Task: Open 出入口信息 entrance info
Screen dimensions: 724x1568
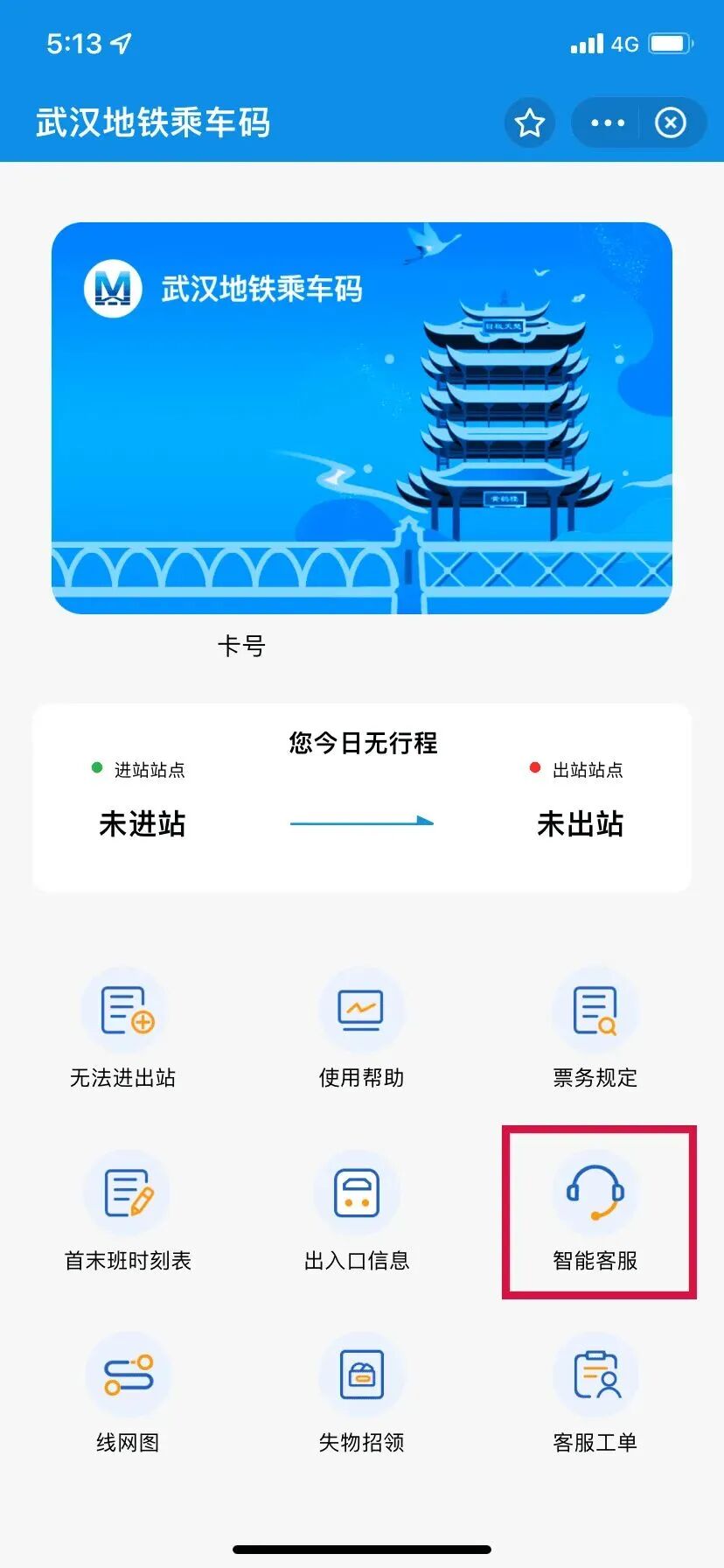Action: [357, 1211]
